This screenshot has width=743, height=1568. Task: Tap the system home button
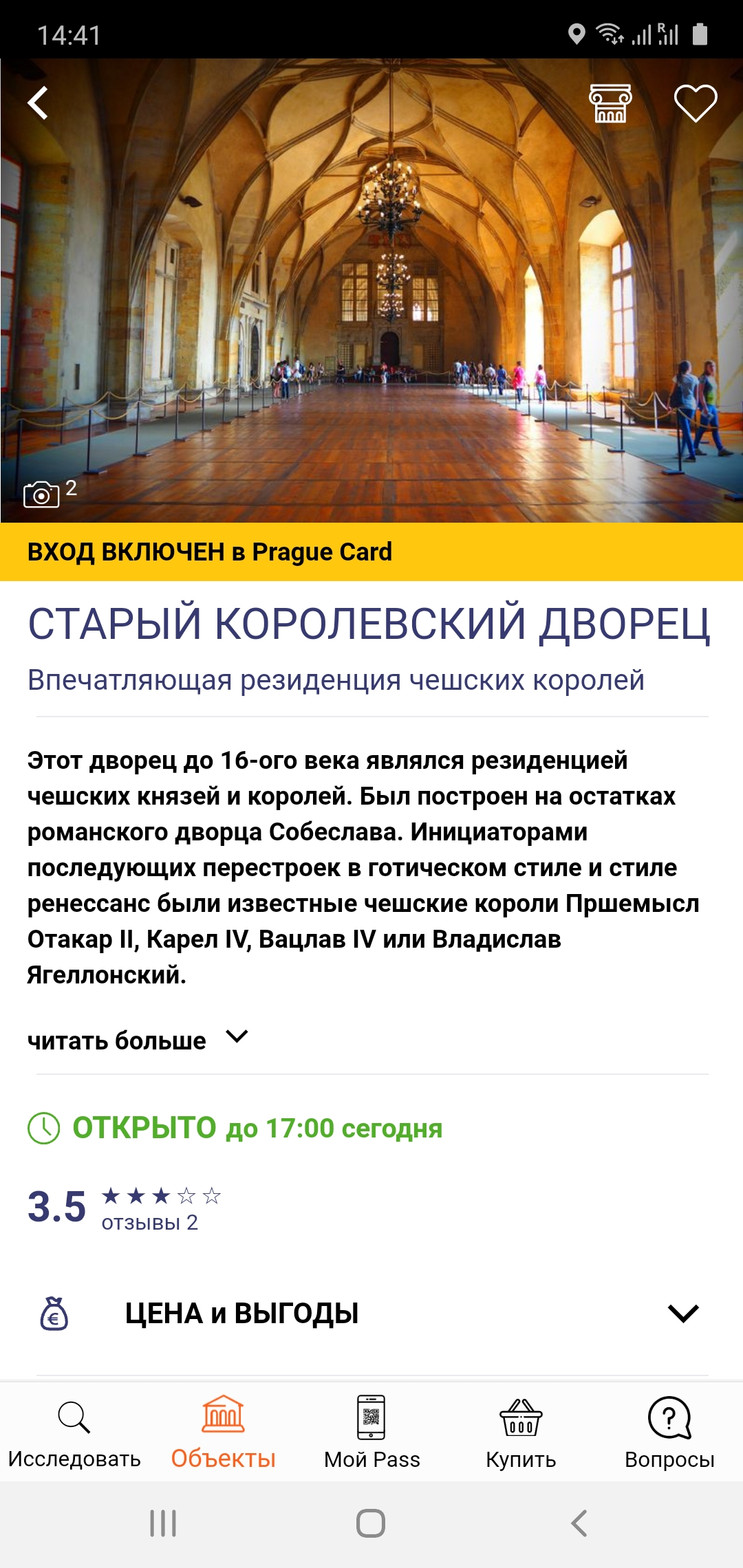click(x=371, y=1523)
